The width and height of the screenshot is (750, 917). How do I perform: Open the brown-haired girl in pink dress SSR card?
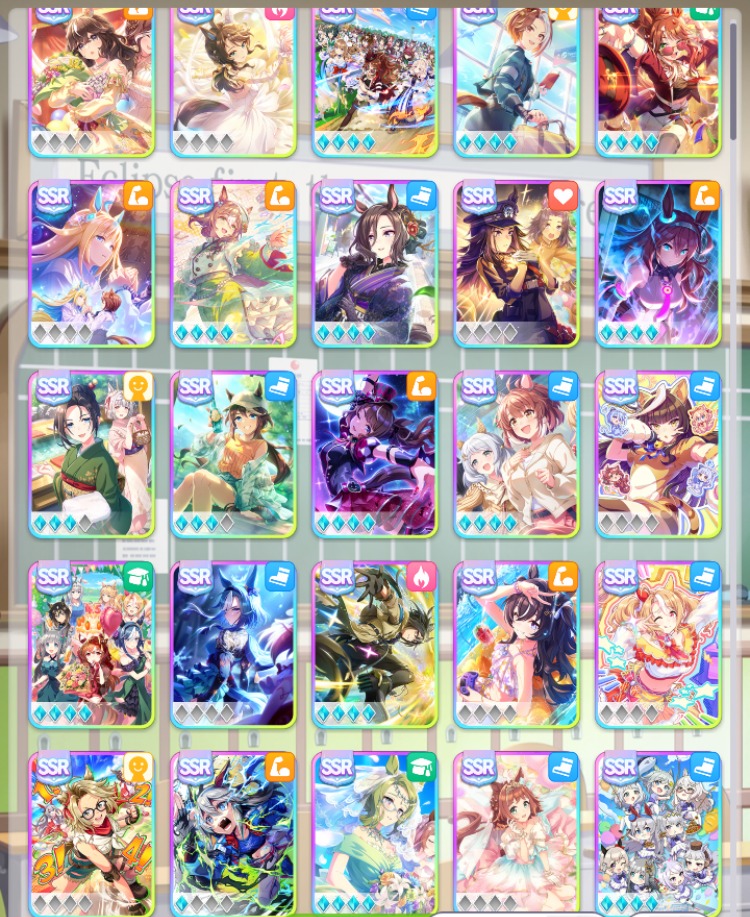click(516, 835)
